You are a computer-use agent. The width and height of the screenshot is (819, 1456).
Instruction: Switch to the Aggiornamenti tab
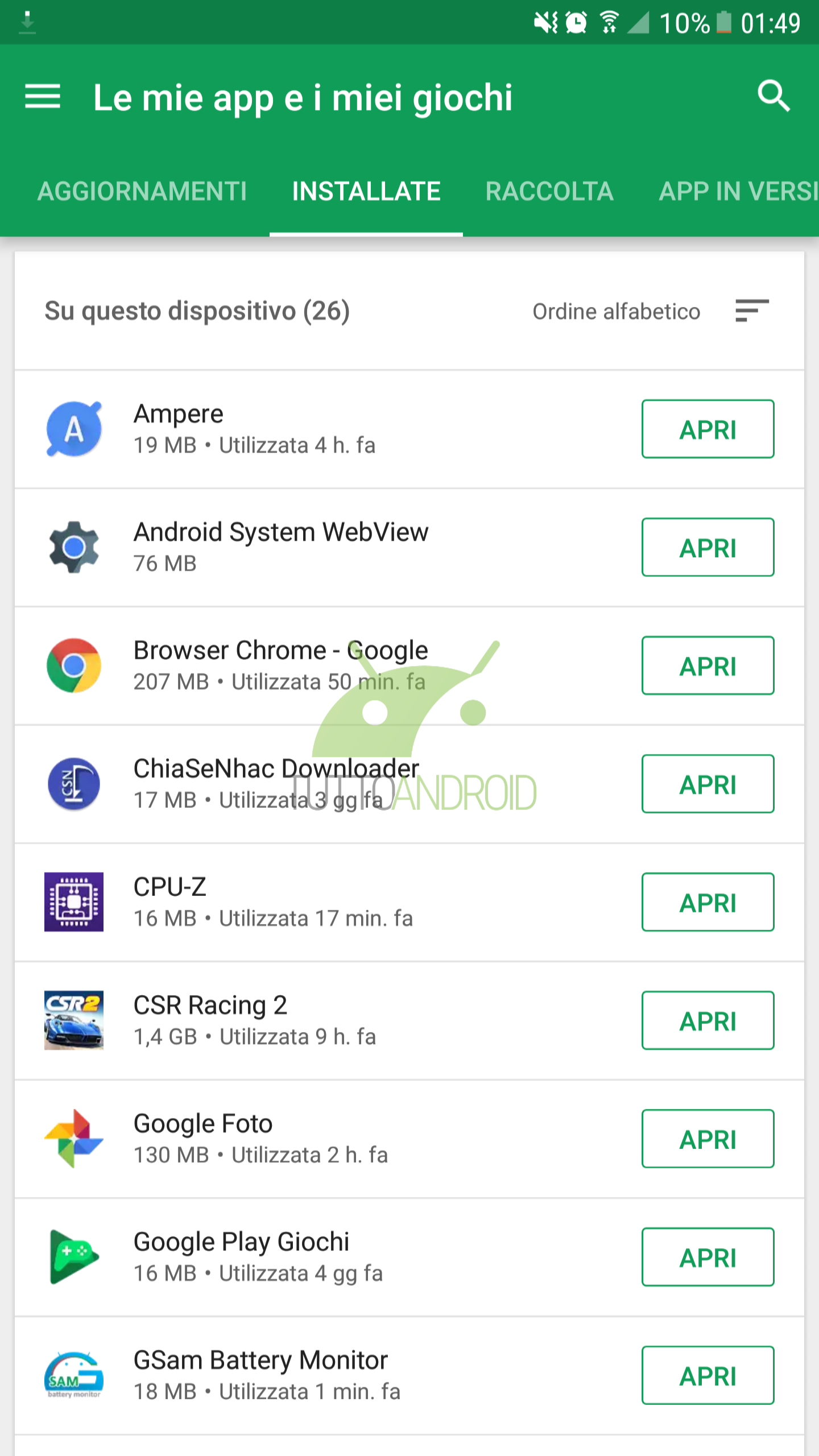tap(142, 191)
